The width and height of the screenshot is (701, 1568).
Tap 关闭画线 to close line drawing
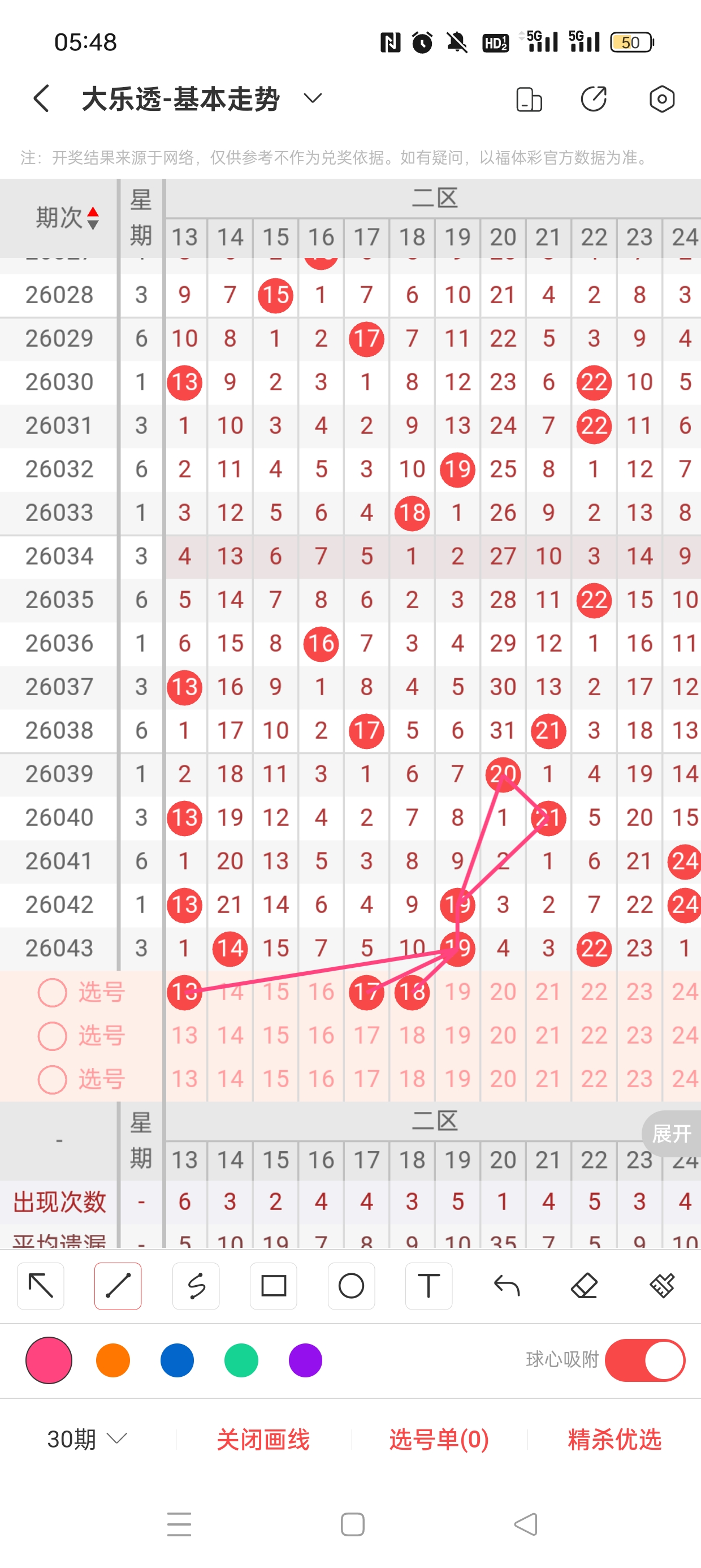coord(263,1439)
